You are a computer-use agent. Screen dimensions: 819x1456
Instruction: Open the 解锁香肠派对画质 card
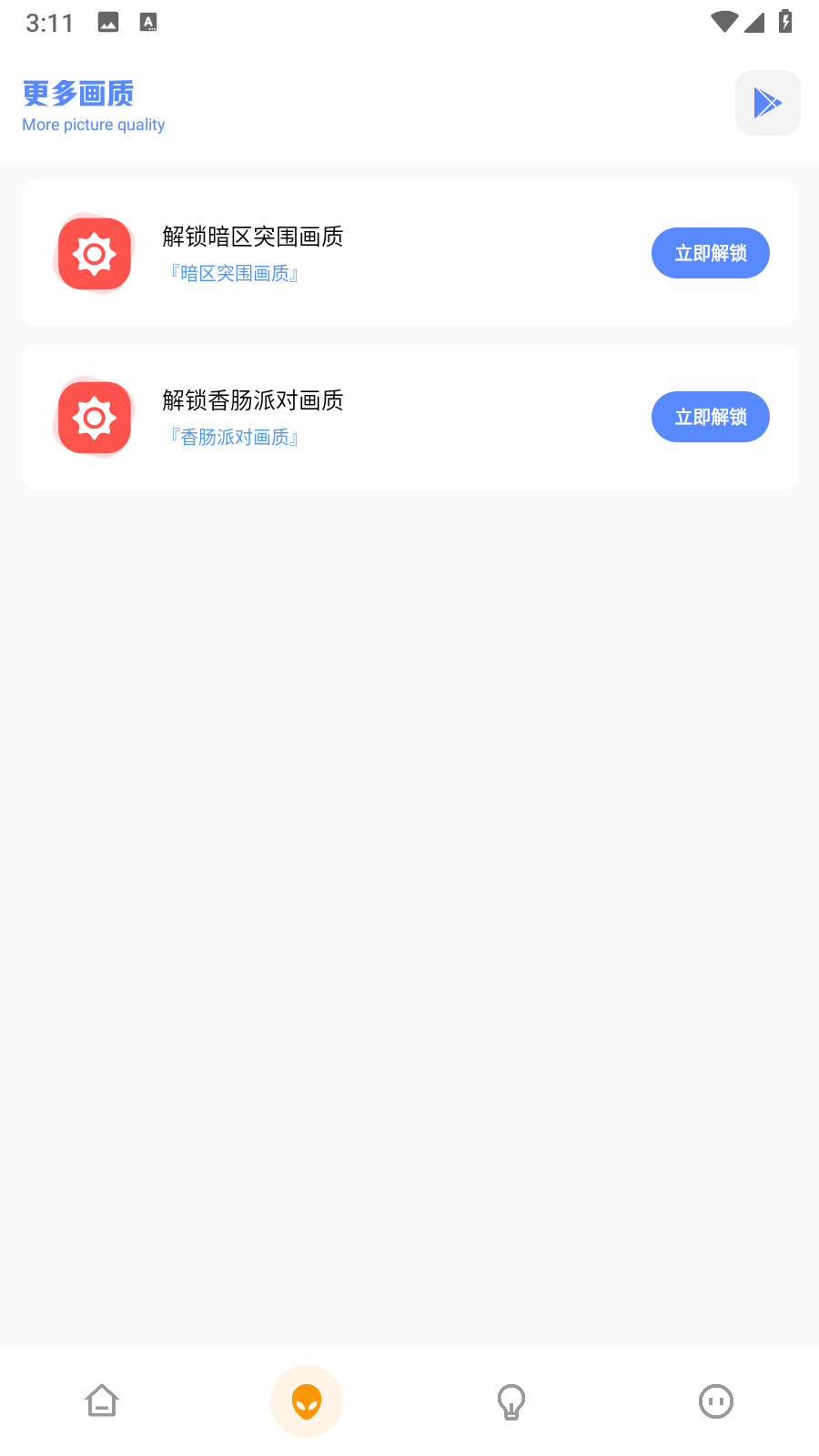[x=364, y=417]
